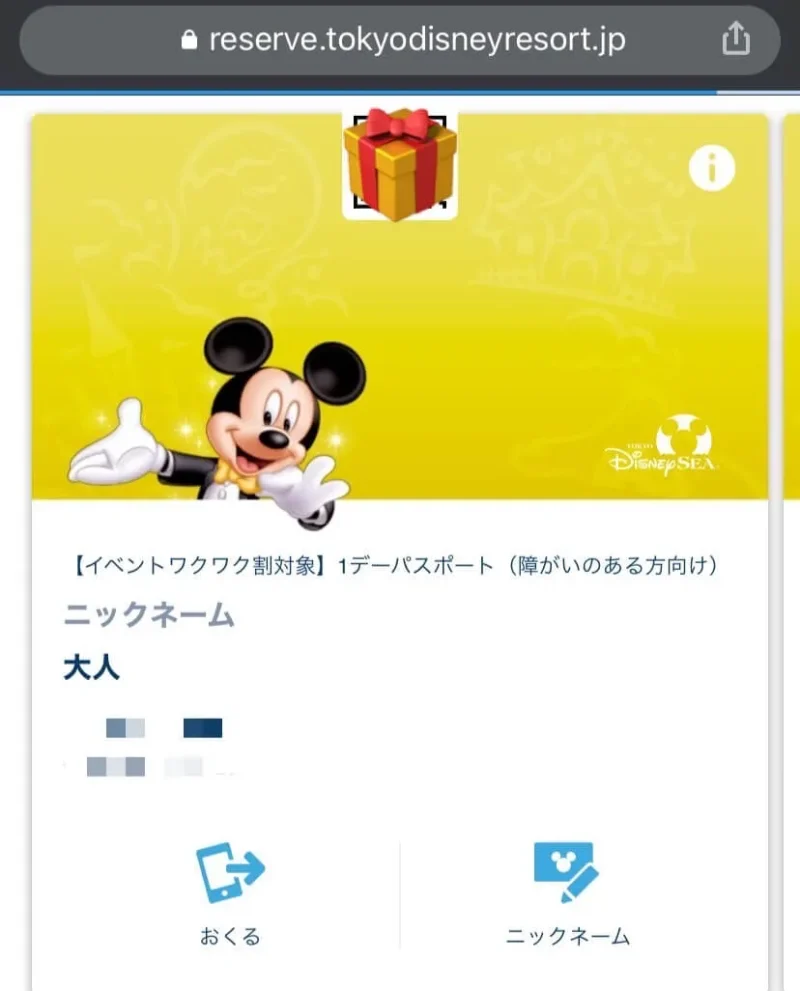The height and width of the screenshot is (991, 800).
Task: Open the ticket info icon
Action: pos(711,169)
